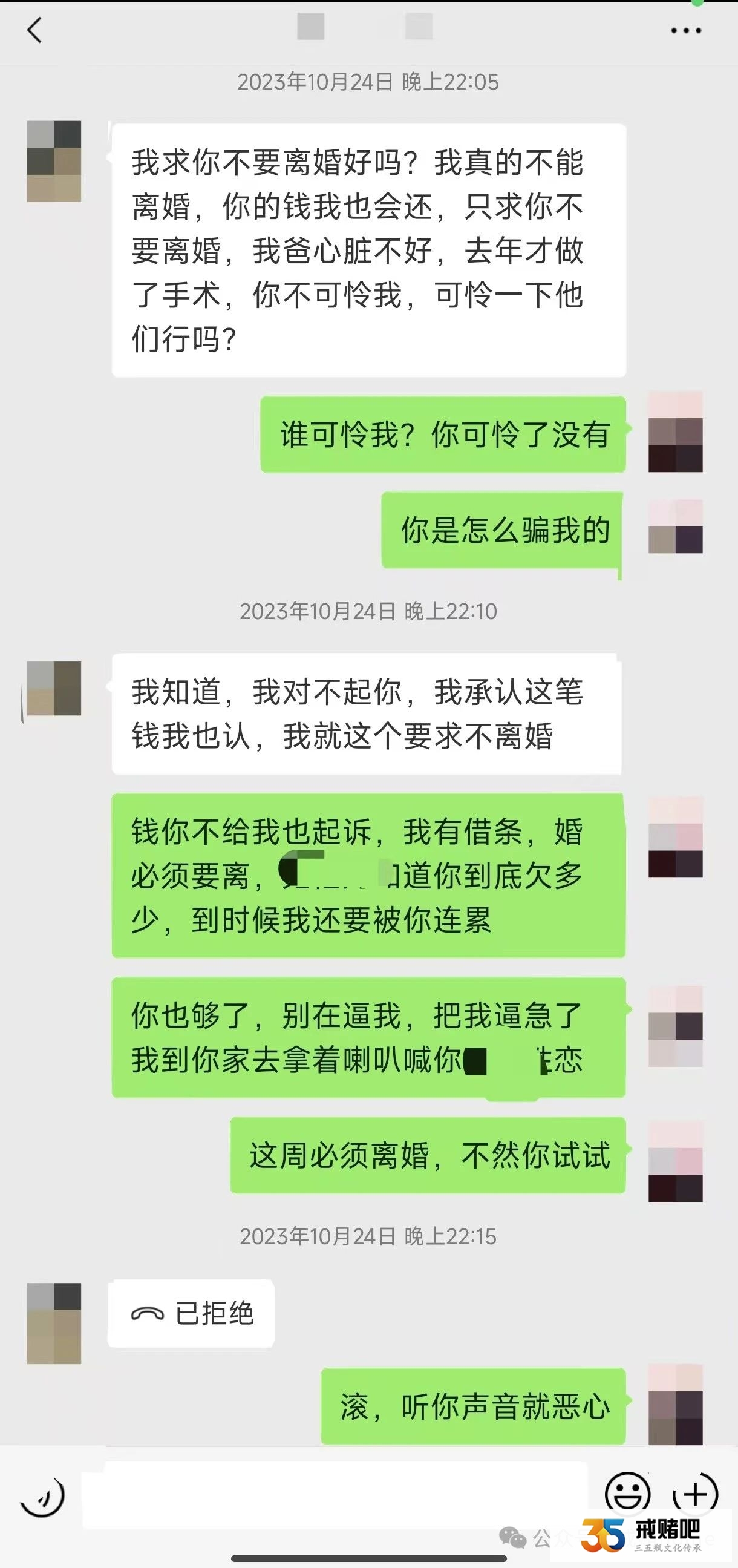Screen dimensions: 738x1568
Task: Open the emoji sticker panel
Action: click(627, 1493)
